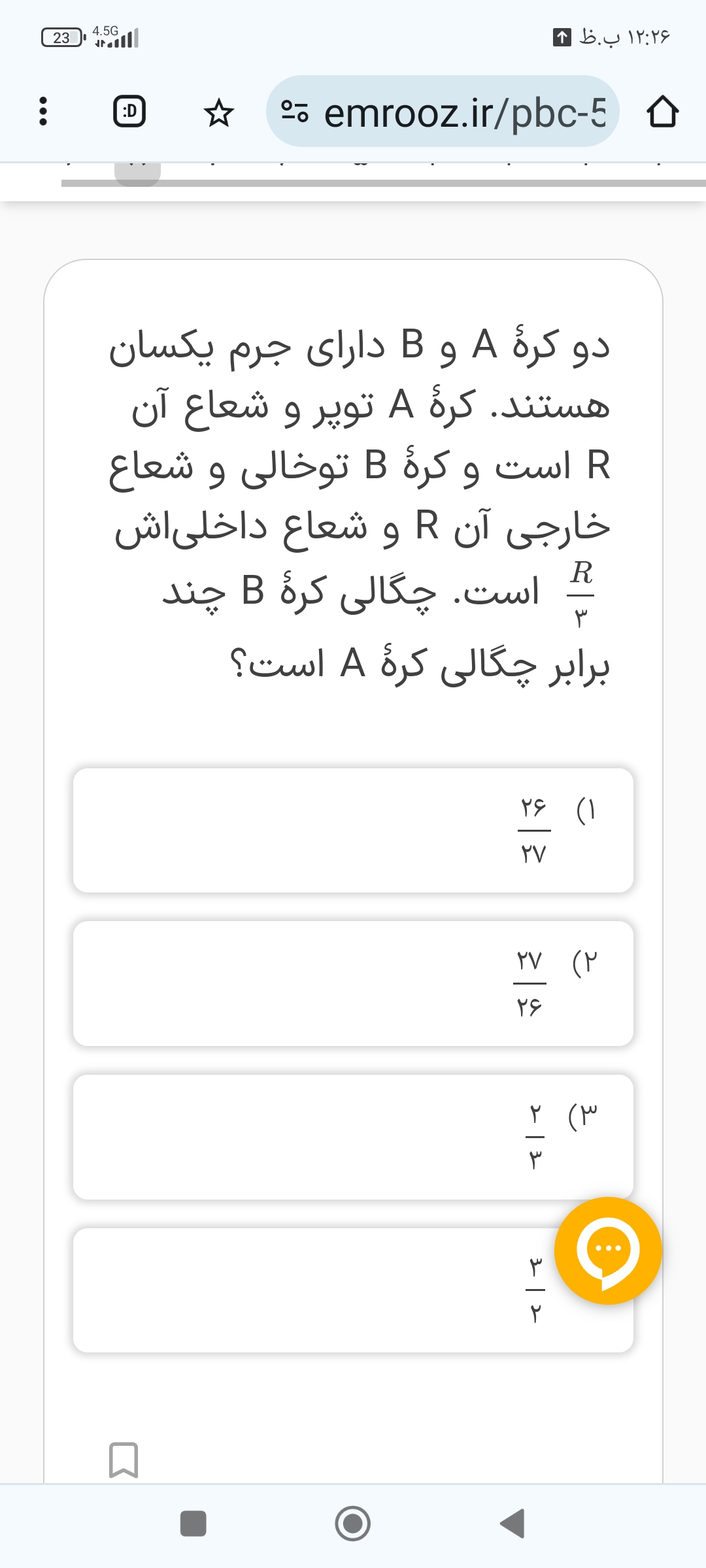Viewport: 706px width, 1568px height.
Task: Open the orange chat support bubble
Action: (608, 1250)
